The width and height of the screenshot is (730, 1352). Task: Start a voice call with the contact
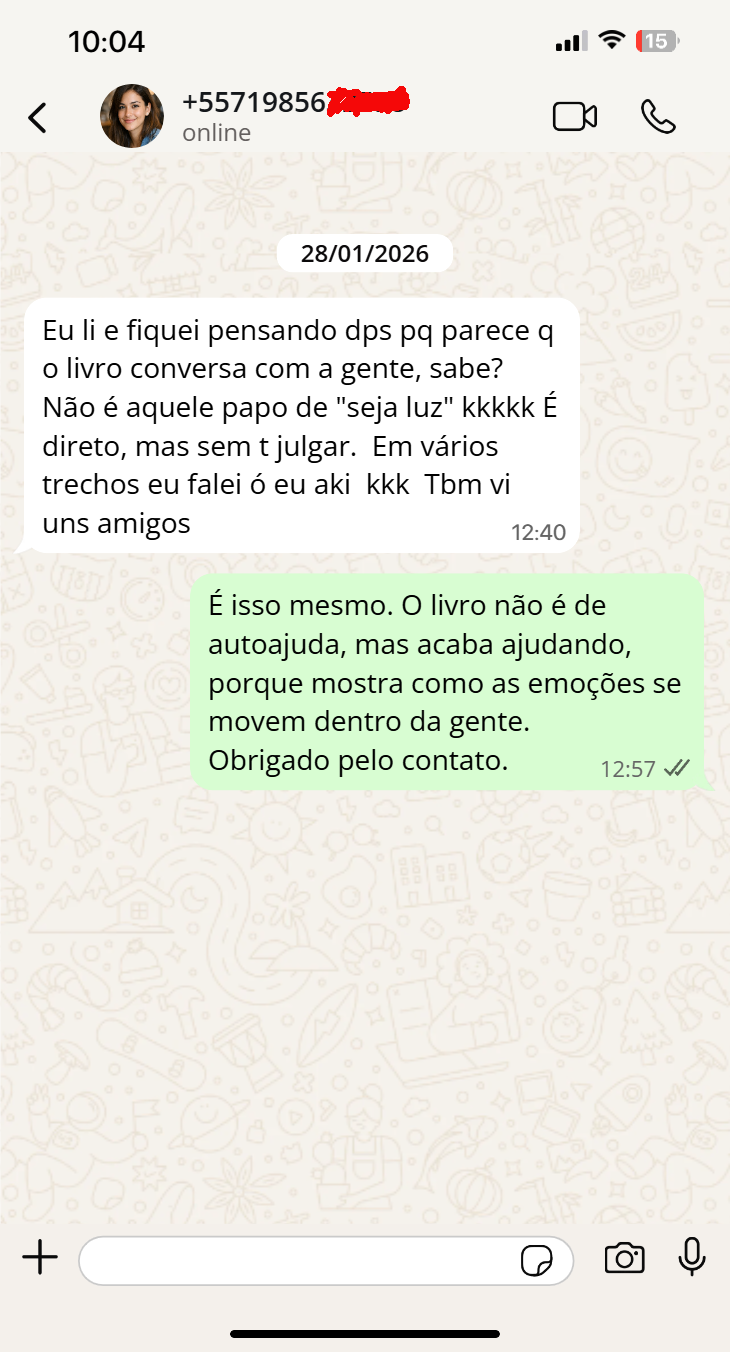[659, 116]
